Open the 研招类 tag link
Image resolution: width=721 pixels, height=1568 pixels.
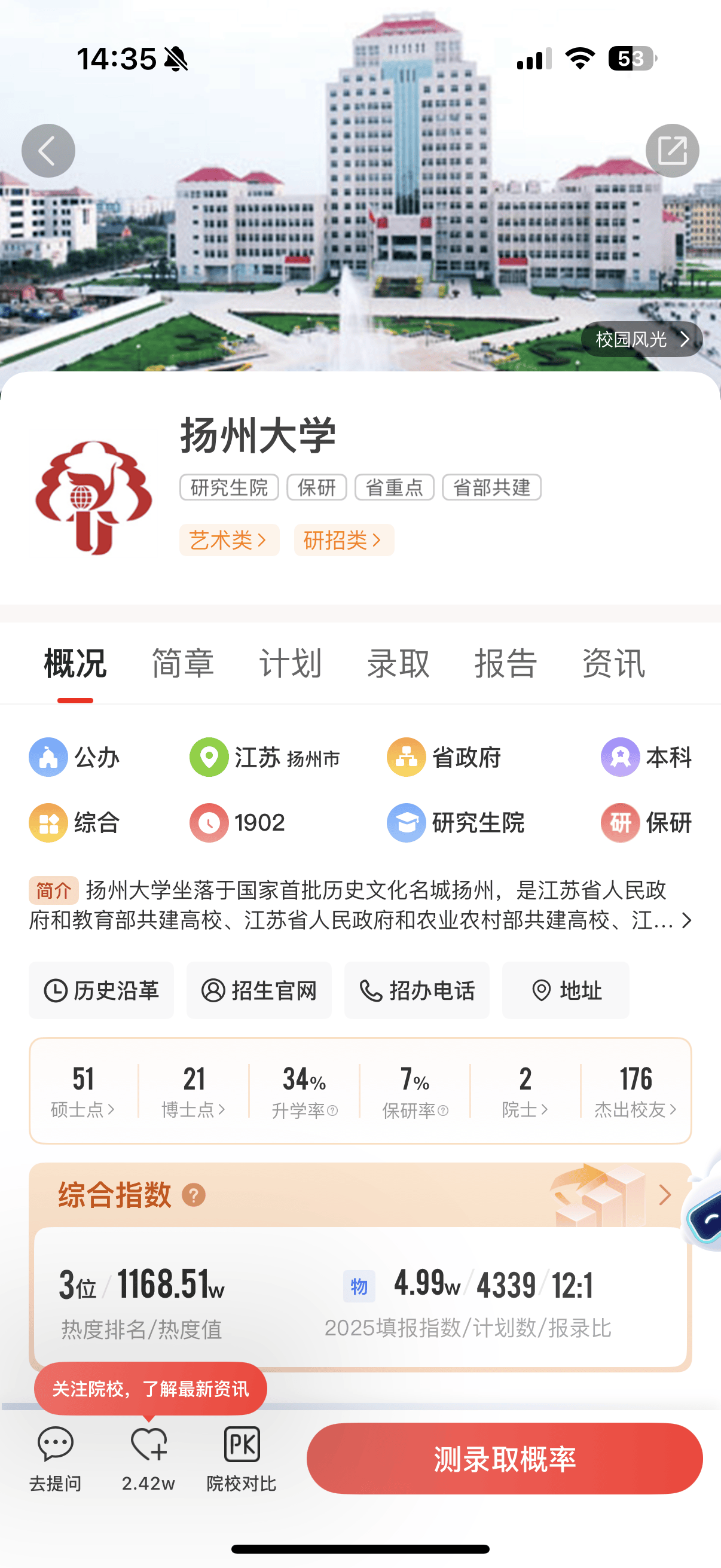(x=344, y=540)
